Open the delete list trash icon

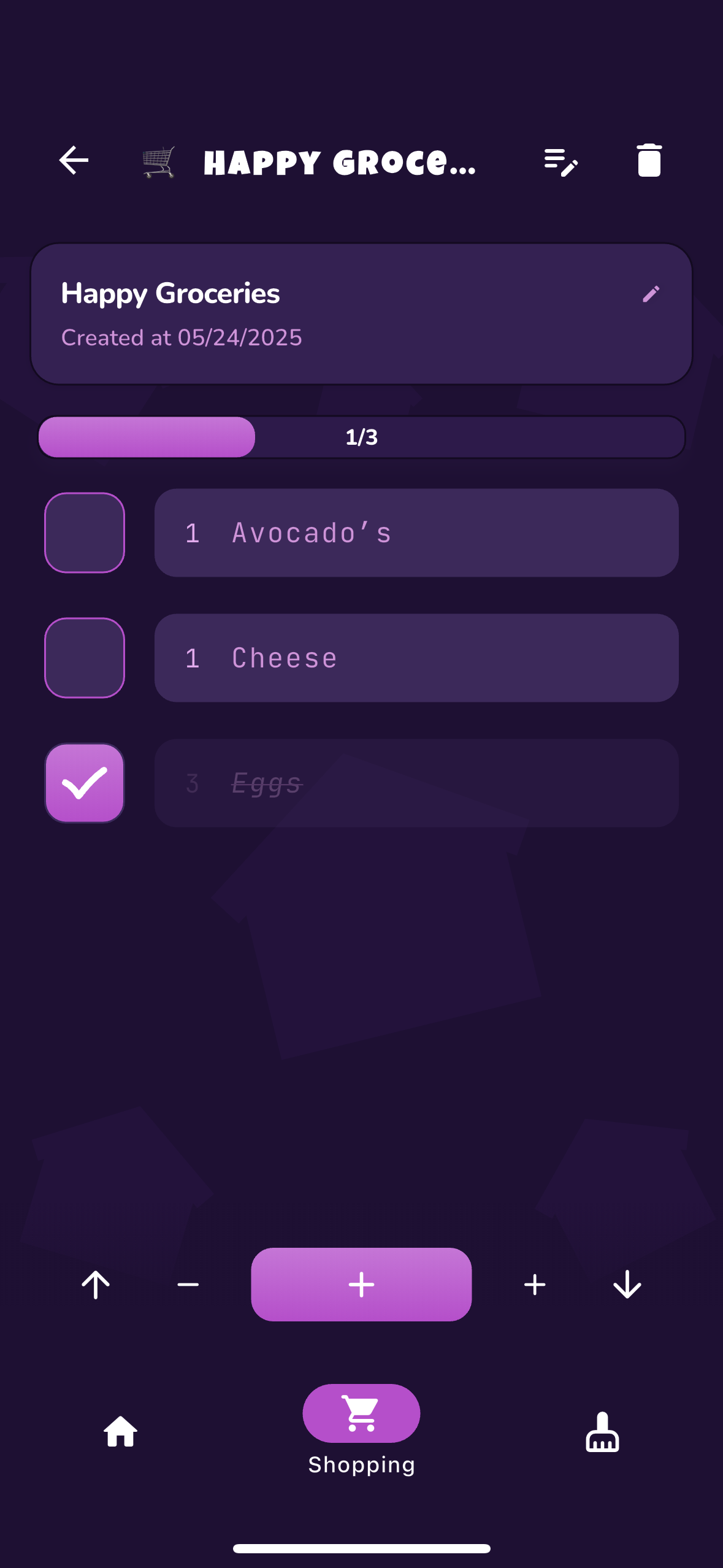(648, 161)
